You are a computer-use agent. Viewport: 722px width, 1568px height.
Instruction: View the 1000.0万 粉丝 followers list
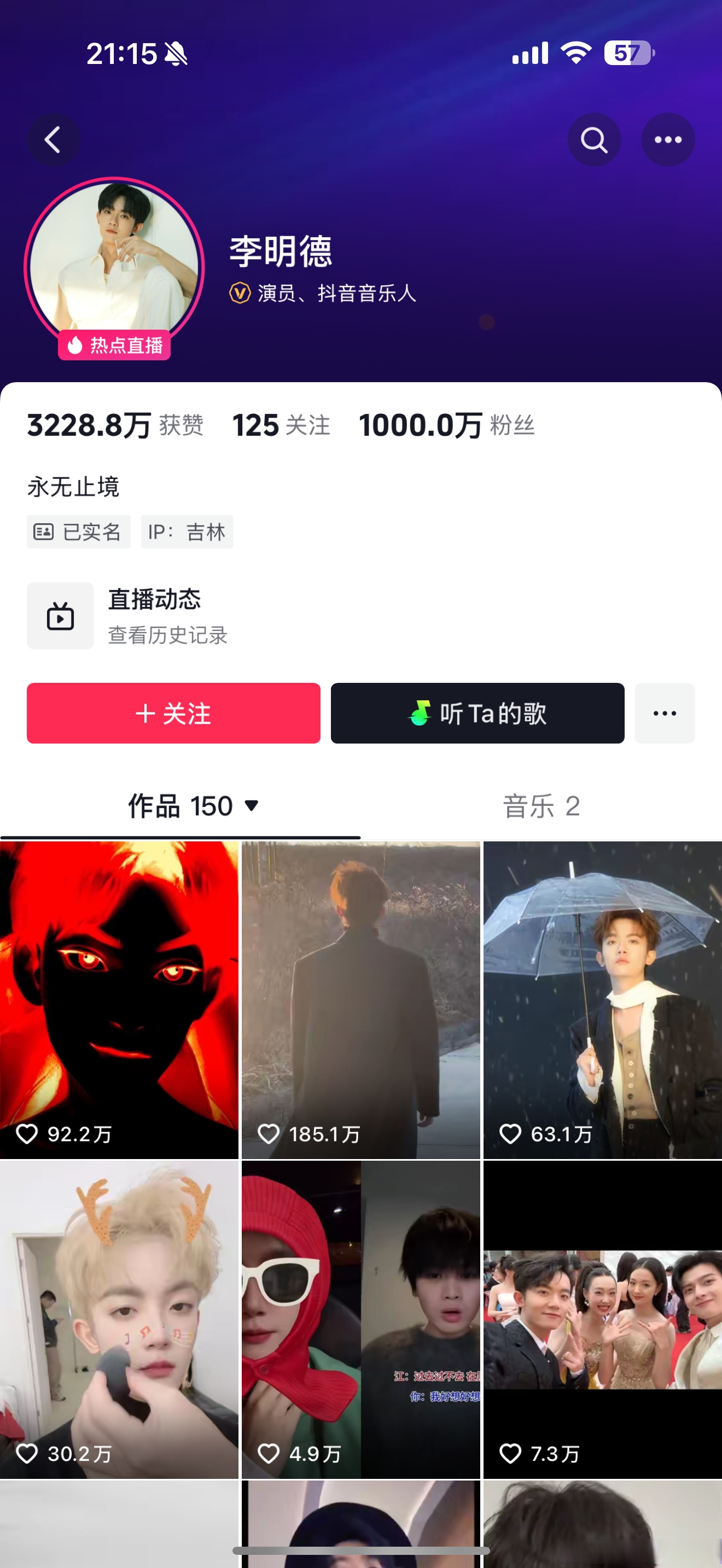[446, 425]
